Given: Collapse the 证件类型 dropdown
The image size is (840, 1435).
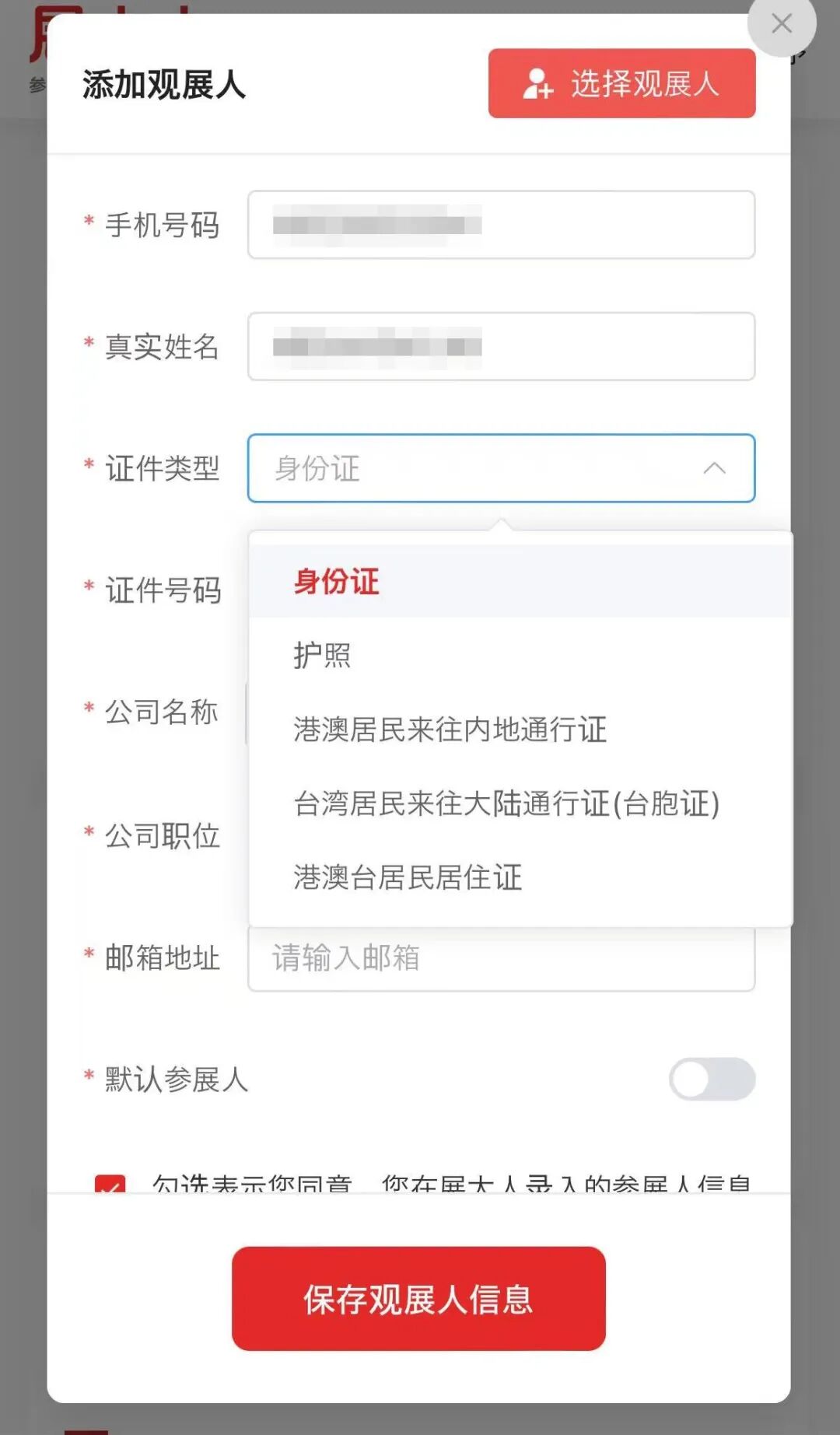Looking at the screenshot, I should click(x=501, y=468).
